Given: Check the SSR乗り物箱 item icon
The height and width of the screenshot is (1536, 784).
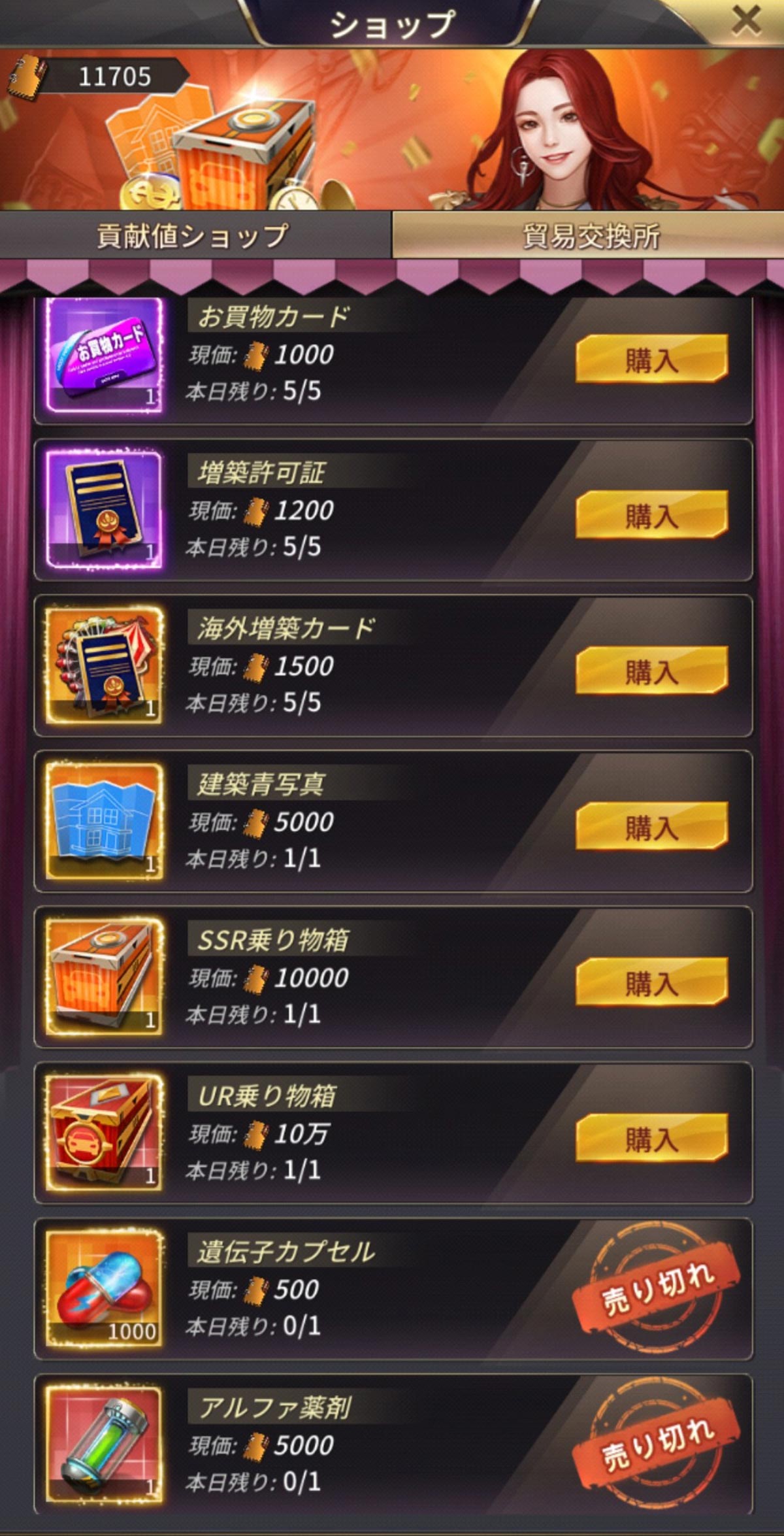Looking at the screenshot, I should [105, 978].
